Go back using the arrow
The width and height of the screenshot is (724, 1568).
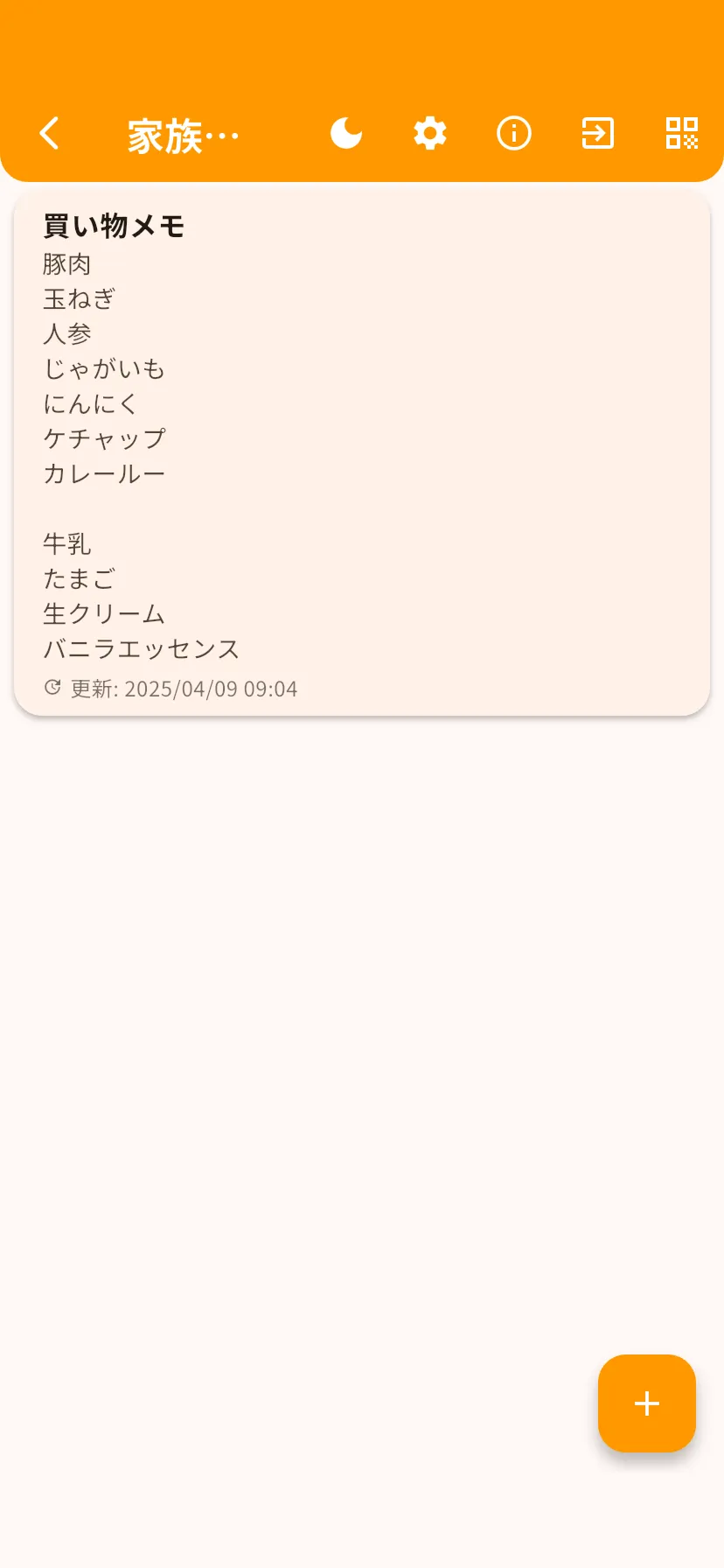click(50, 134)
